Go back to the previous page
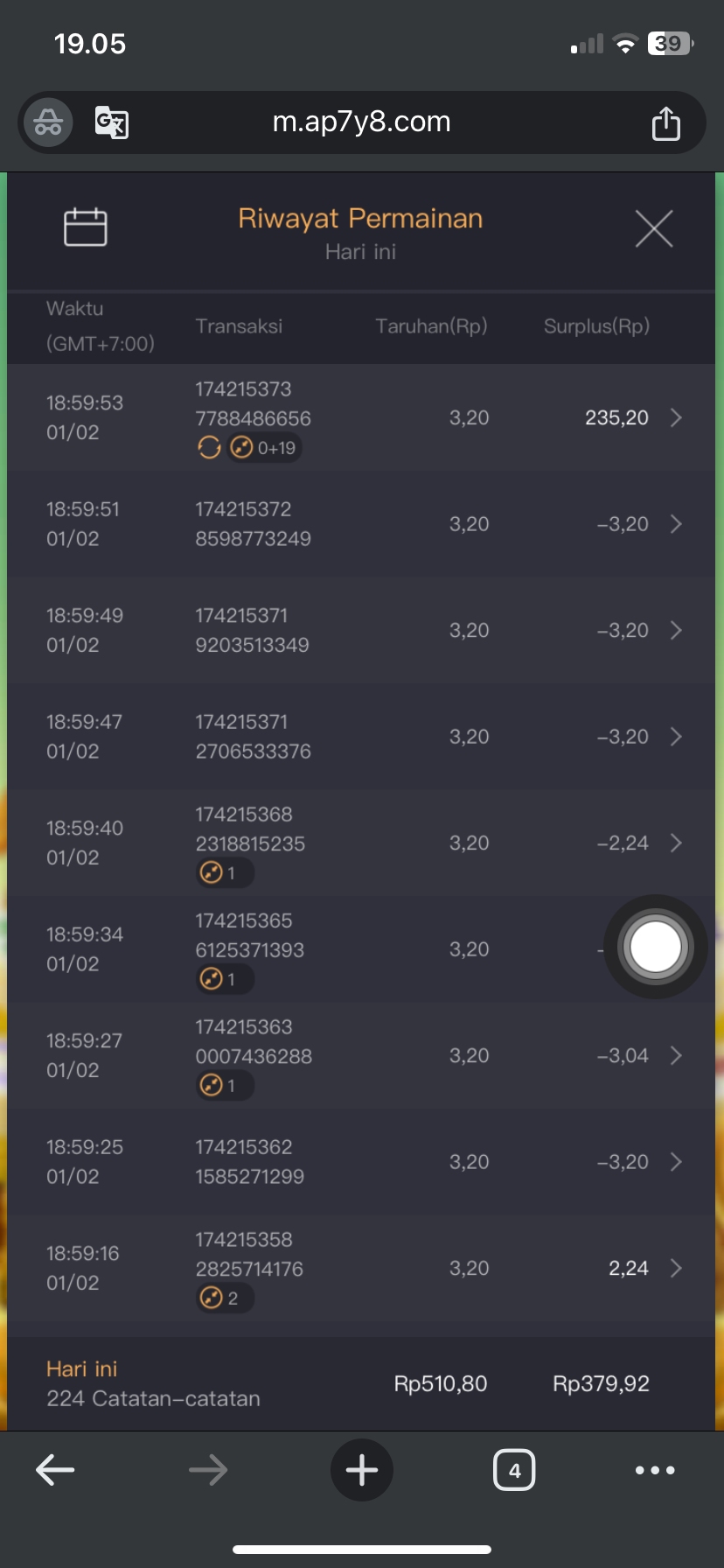 pos(55,1470)
